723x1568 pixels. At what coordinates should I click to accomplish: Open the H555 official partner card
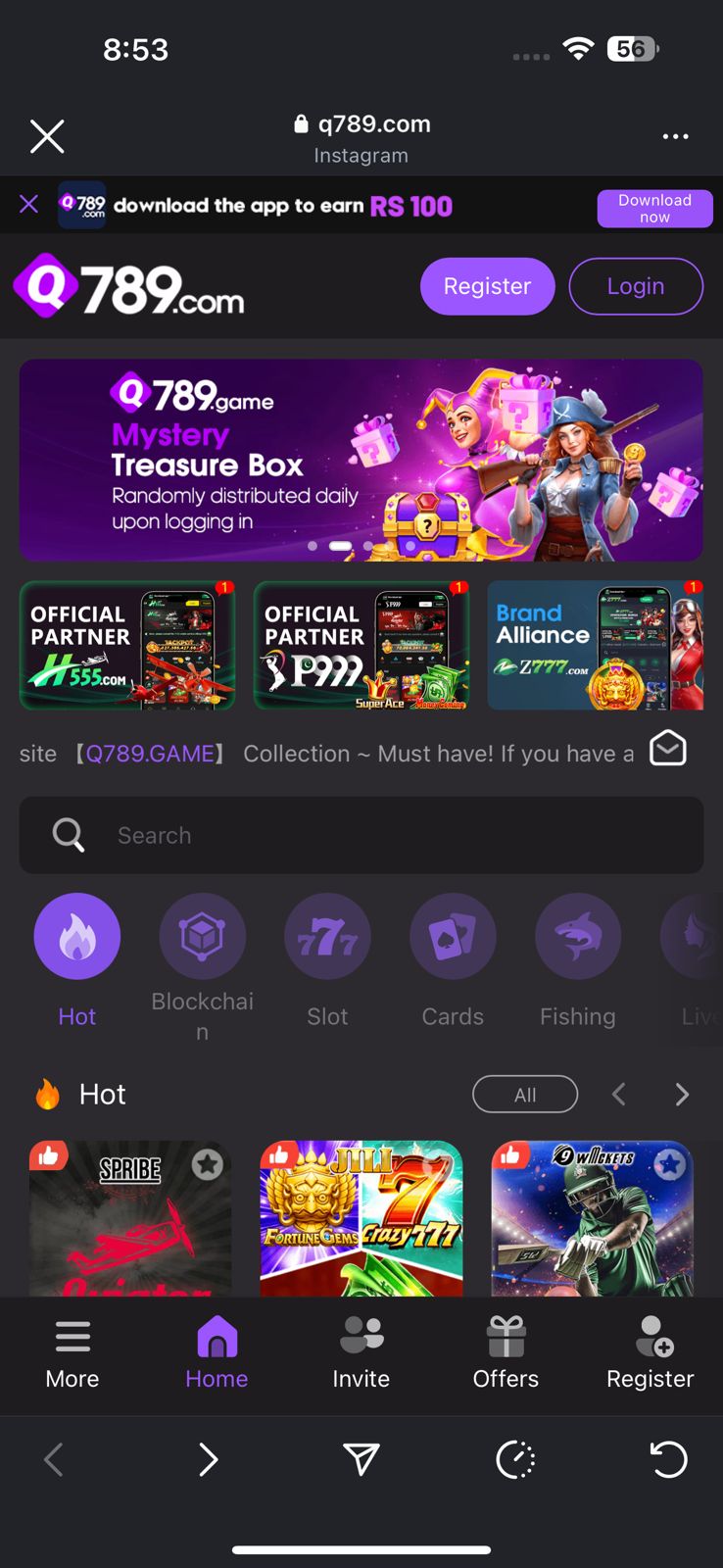point(127,645)
